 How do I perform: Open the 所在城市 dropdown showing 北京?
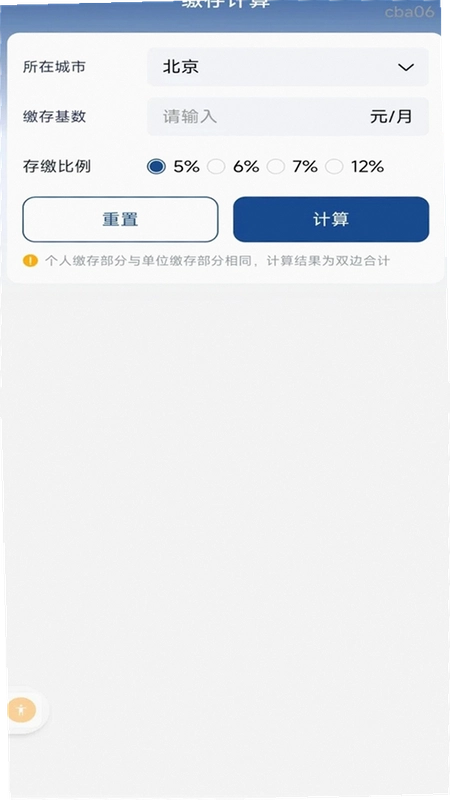pos(288,67)
